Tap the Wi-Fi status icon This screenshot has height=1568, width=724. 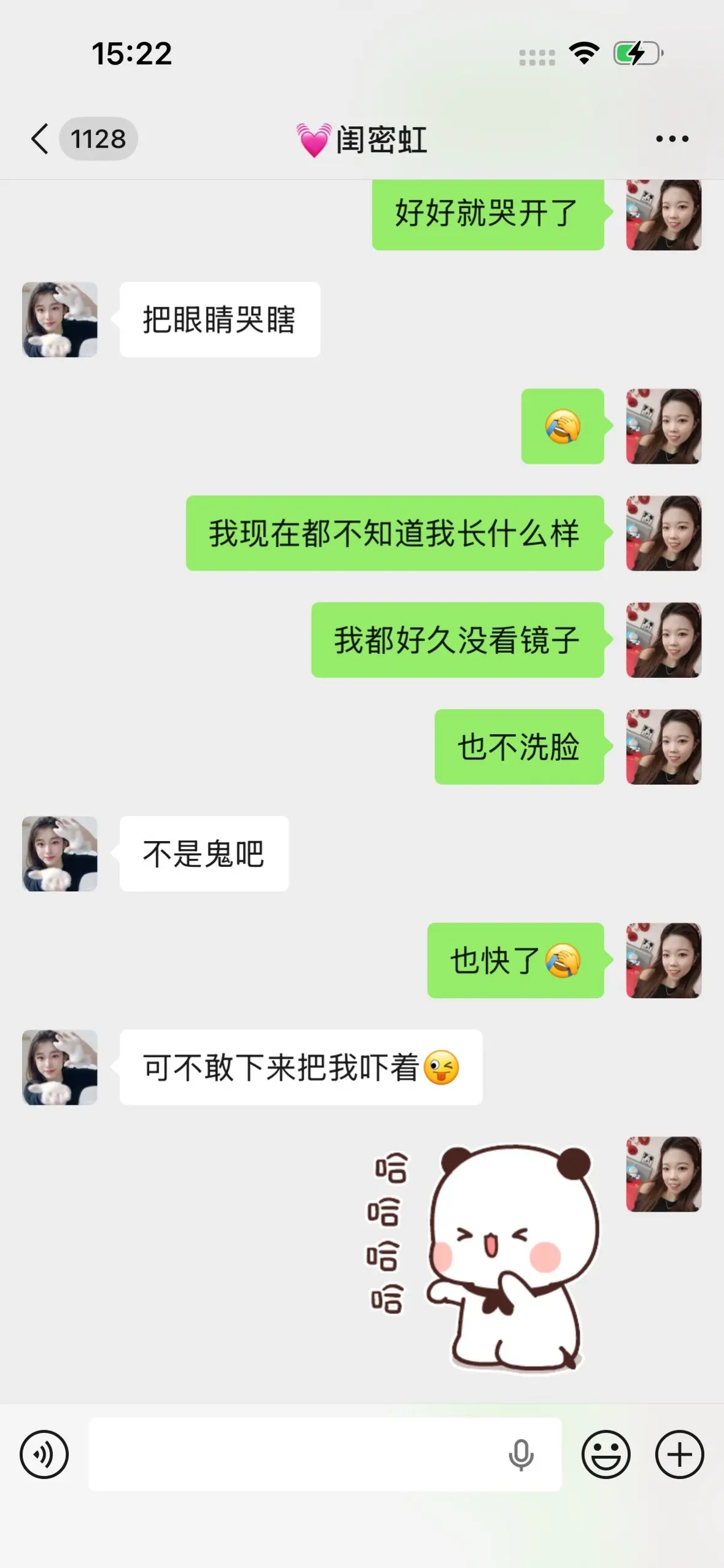583,55
